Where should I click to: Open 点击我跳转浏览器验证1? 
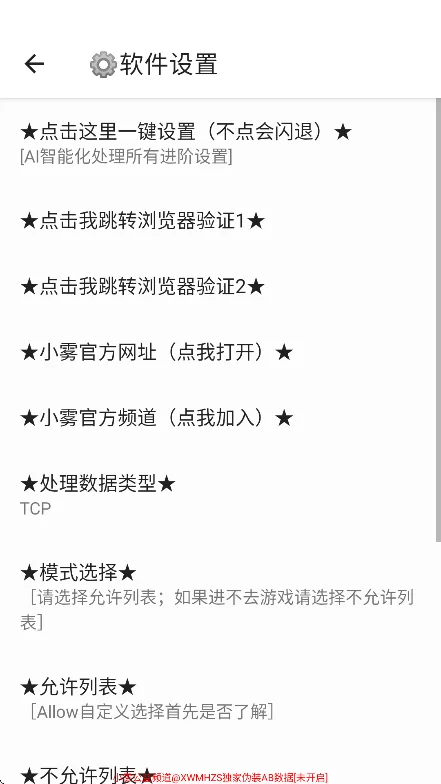point(218,220)
